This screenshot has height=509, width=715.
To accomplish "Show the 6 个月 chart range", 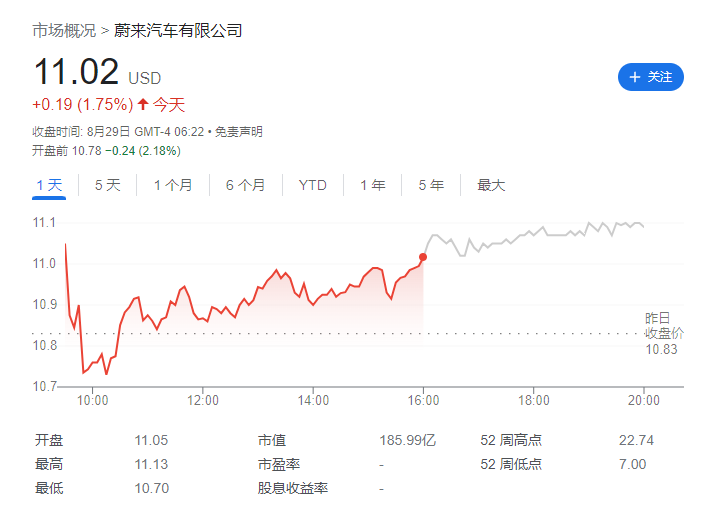I will [x=246, y=185].
